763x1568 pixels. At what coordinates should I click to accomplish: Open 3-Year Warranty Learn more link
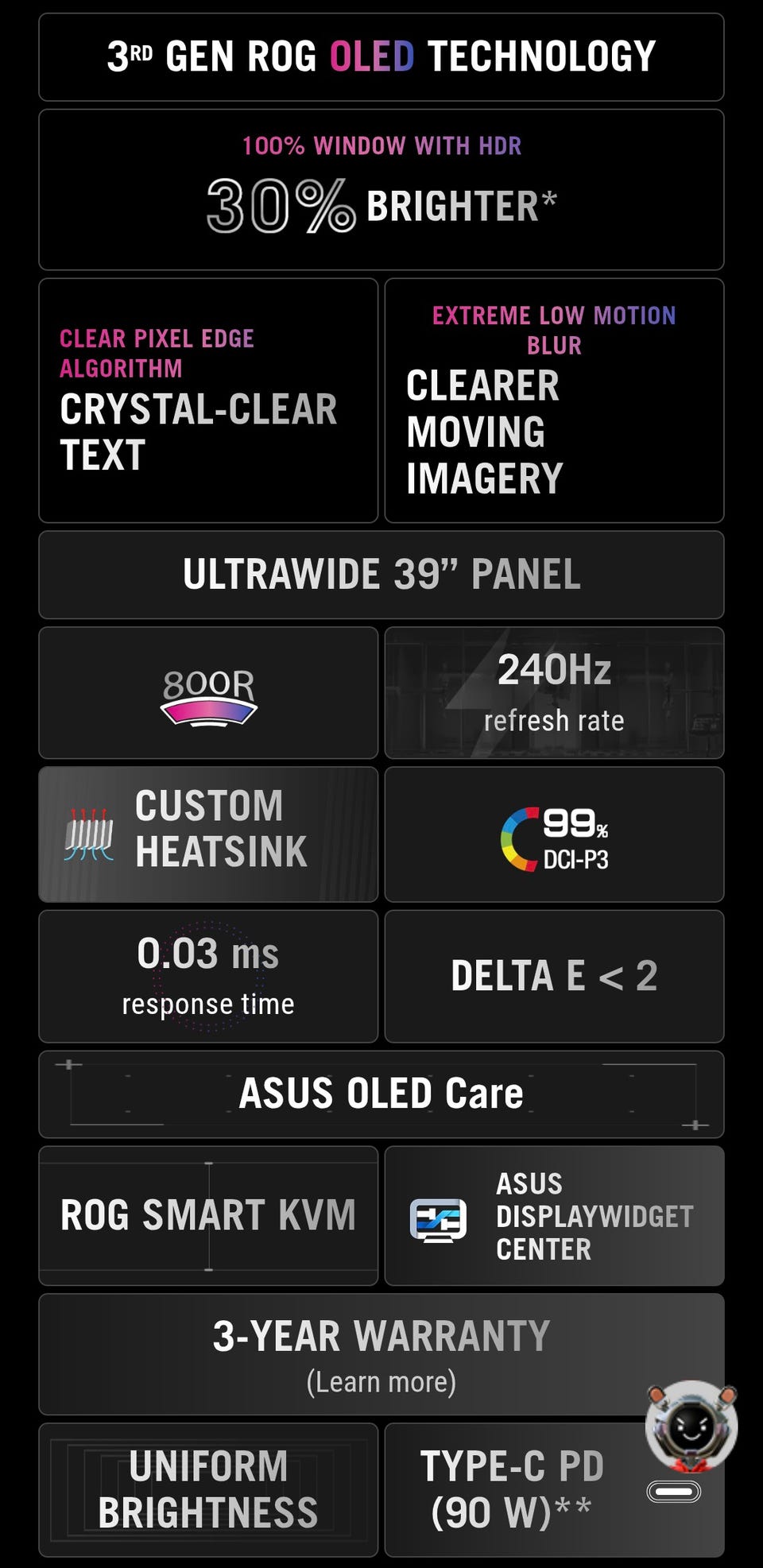381,1382
